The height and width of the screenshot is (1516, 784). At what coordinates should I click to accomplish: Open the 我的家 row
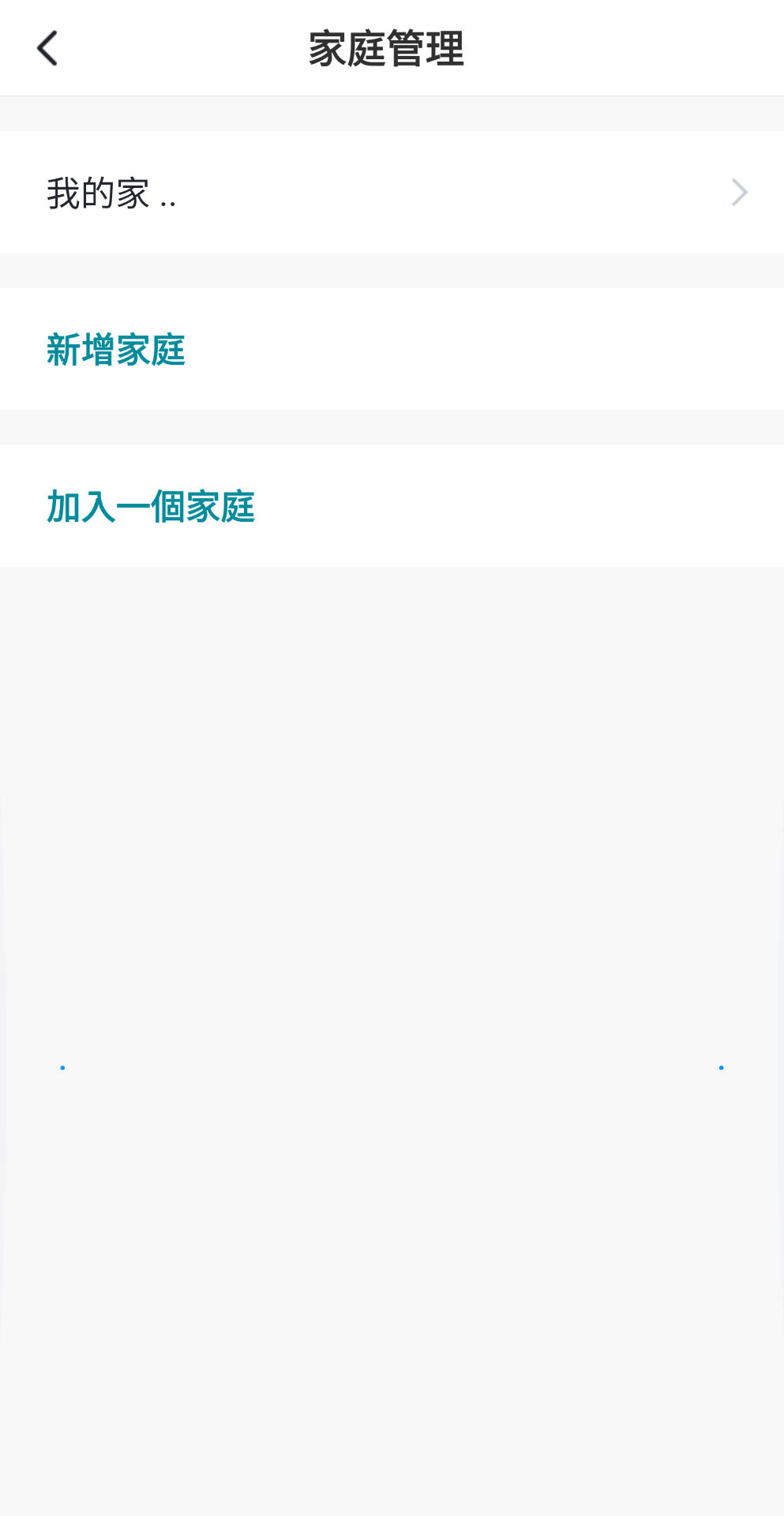(392, 193)
